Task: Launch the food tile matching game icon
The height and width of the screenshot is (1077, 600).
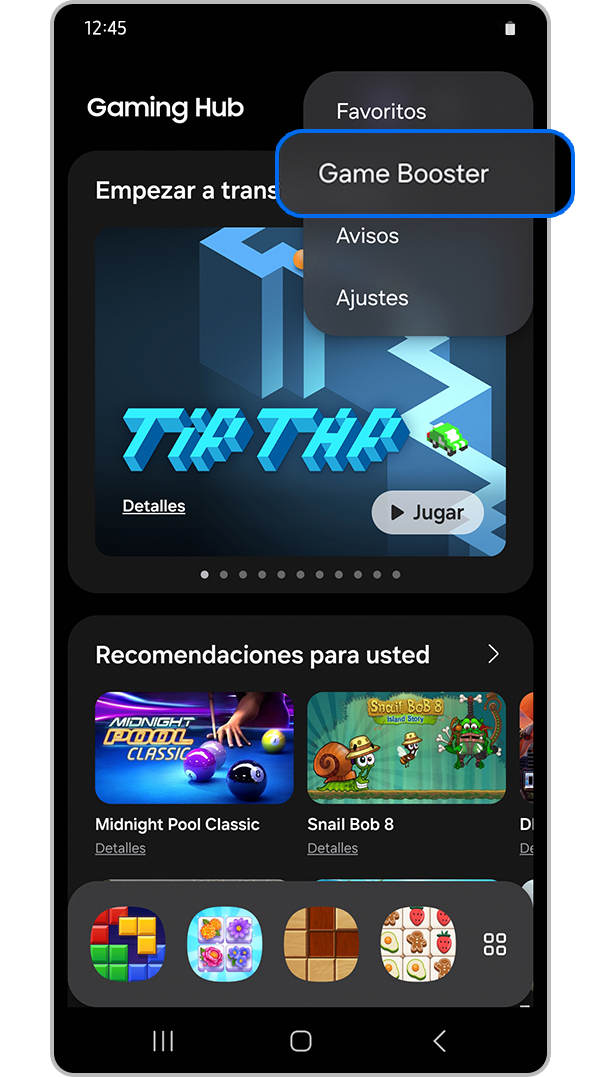Action: click(x=417, y=944)
